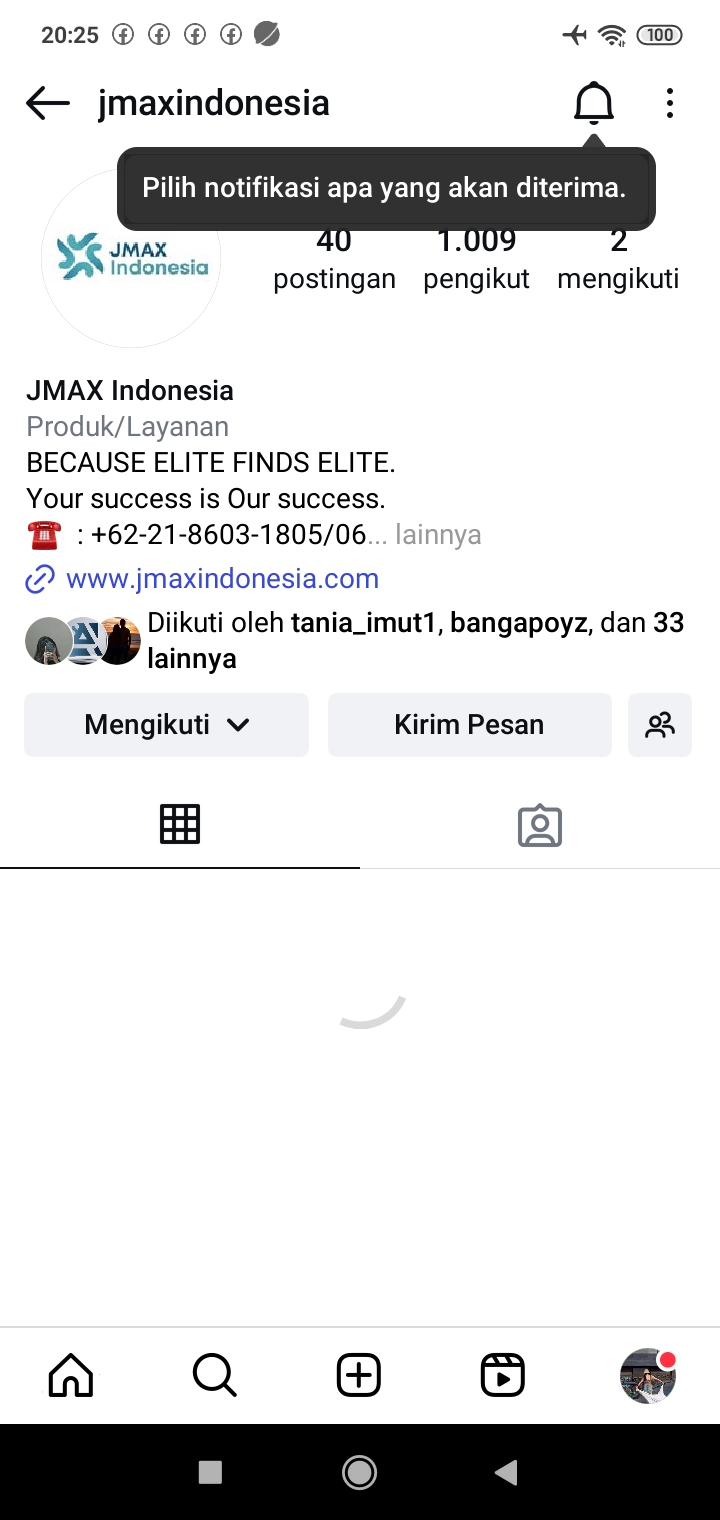Switch to the posts grid tab
The image size is (720, 1520).
[x=180, y=825]
